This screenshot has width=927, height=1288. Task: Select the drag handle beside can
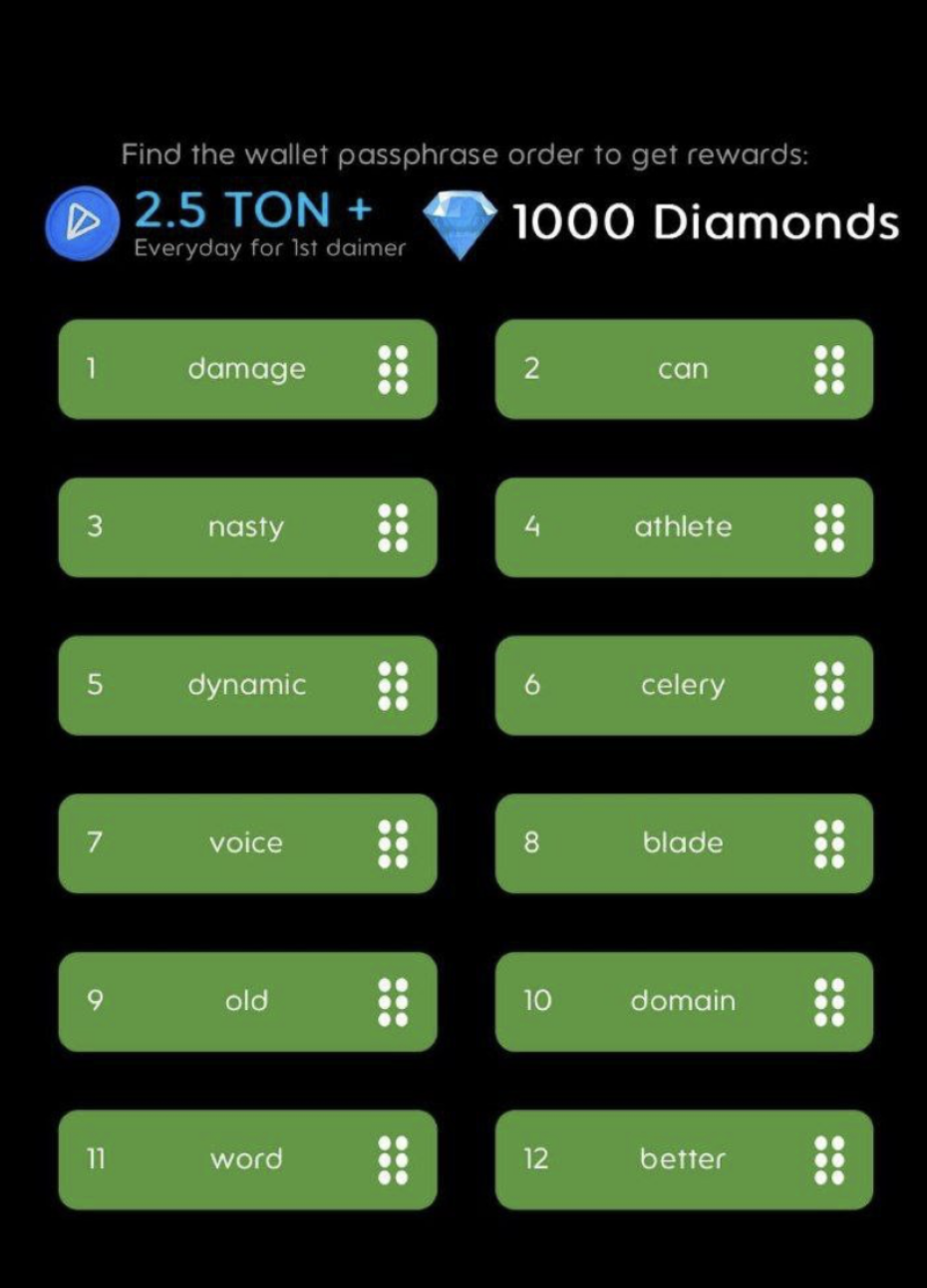coord(827,369)
